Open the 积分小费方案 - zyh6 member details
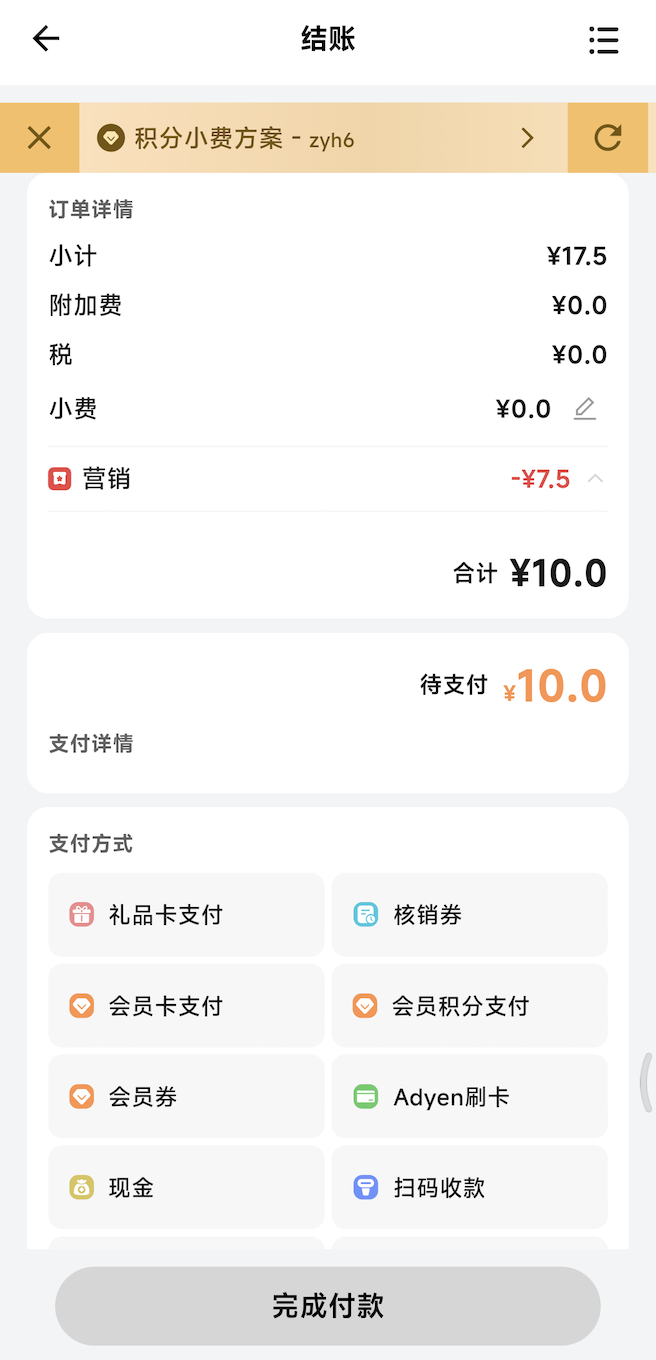The image size is (656, 1360). 322,138
